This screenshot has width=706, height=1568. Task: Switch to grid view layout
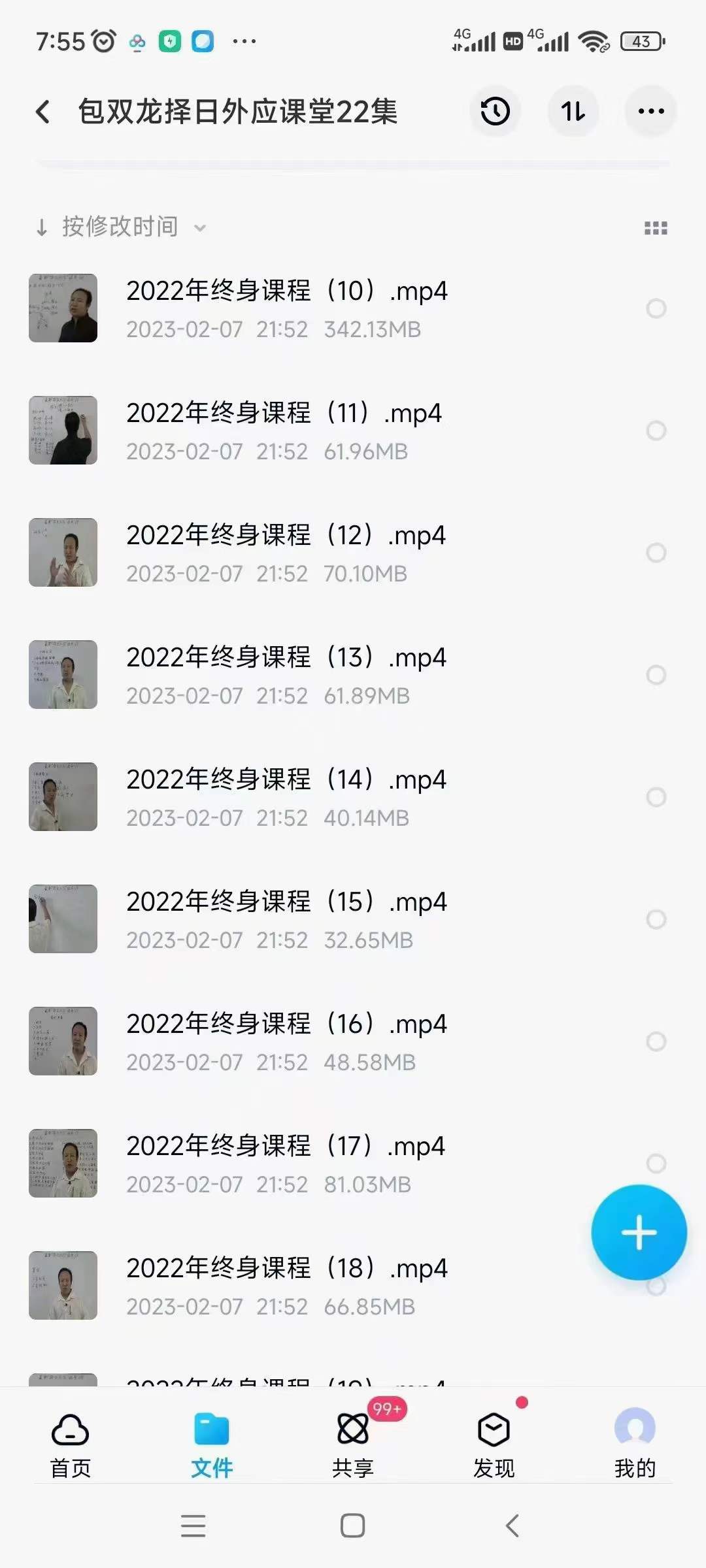pyautogui.click(x=655, y=227)
